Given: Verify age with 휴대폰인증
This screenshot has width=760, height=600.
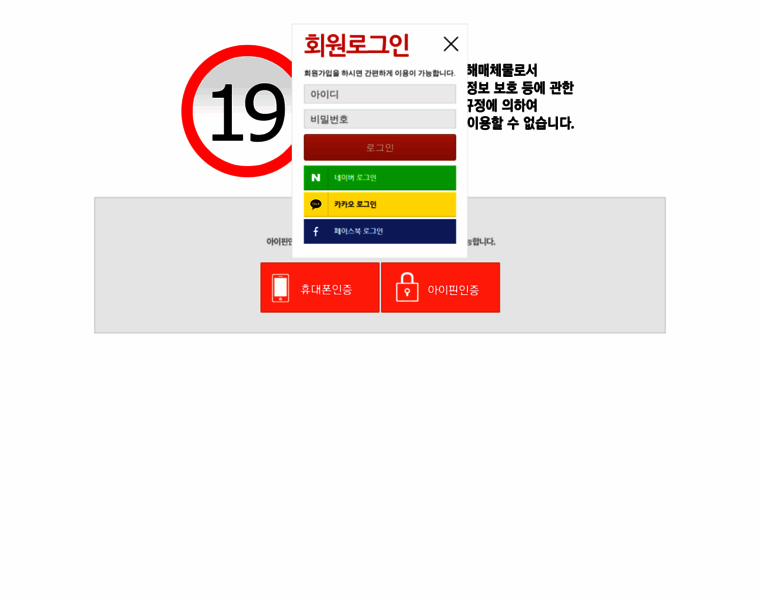Looking at the screenshot, I should (320, 288).
